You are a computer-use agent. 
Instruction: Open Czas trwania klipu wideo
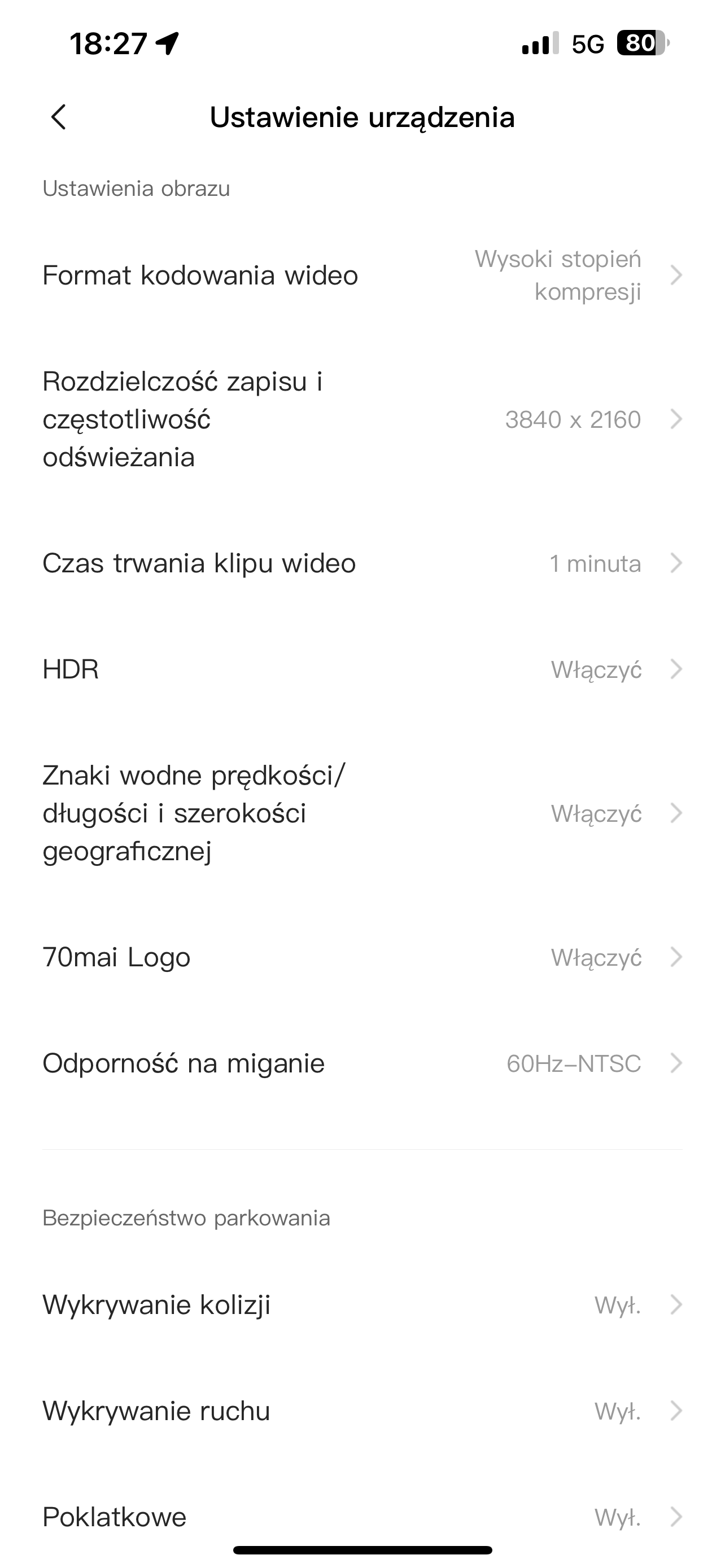pyautogui.click(x=362, y=563)
